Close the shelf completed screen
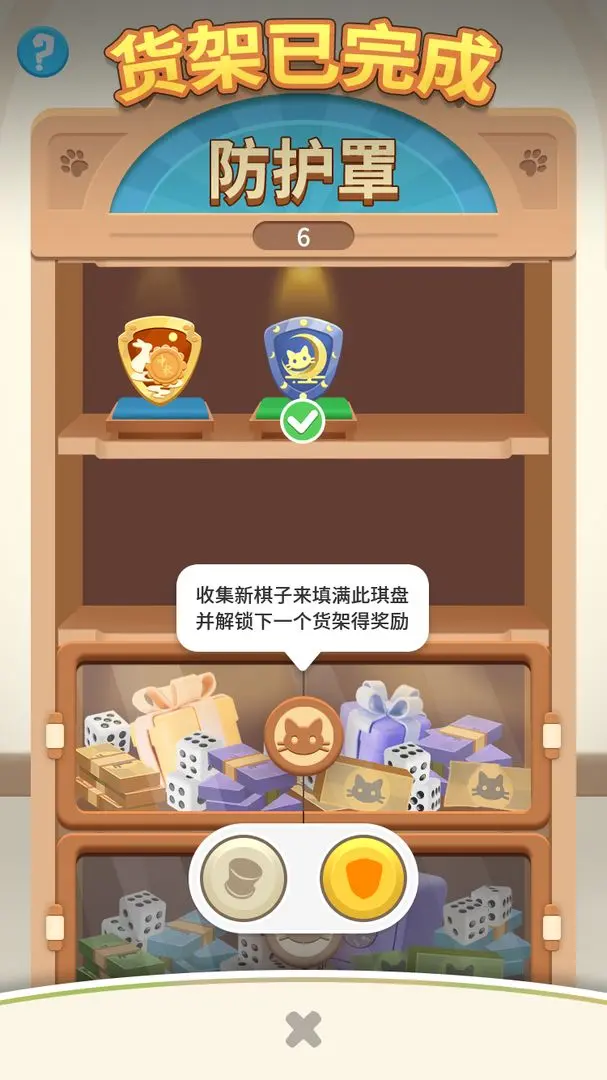Viewport: 607px width, 1080px height. tap(303, 1028)
